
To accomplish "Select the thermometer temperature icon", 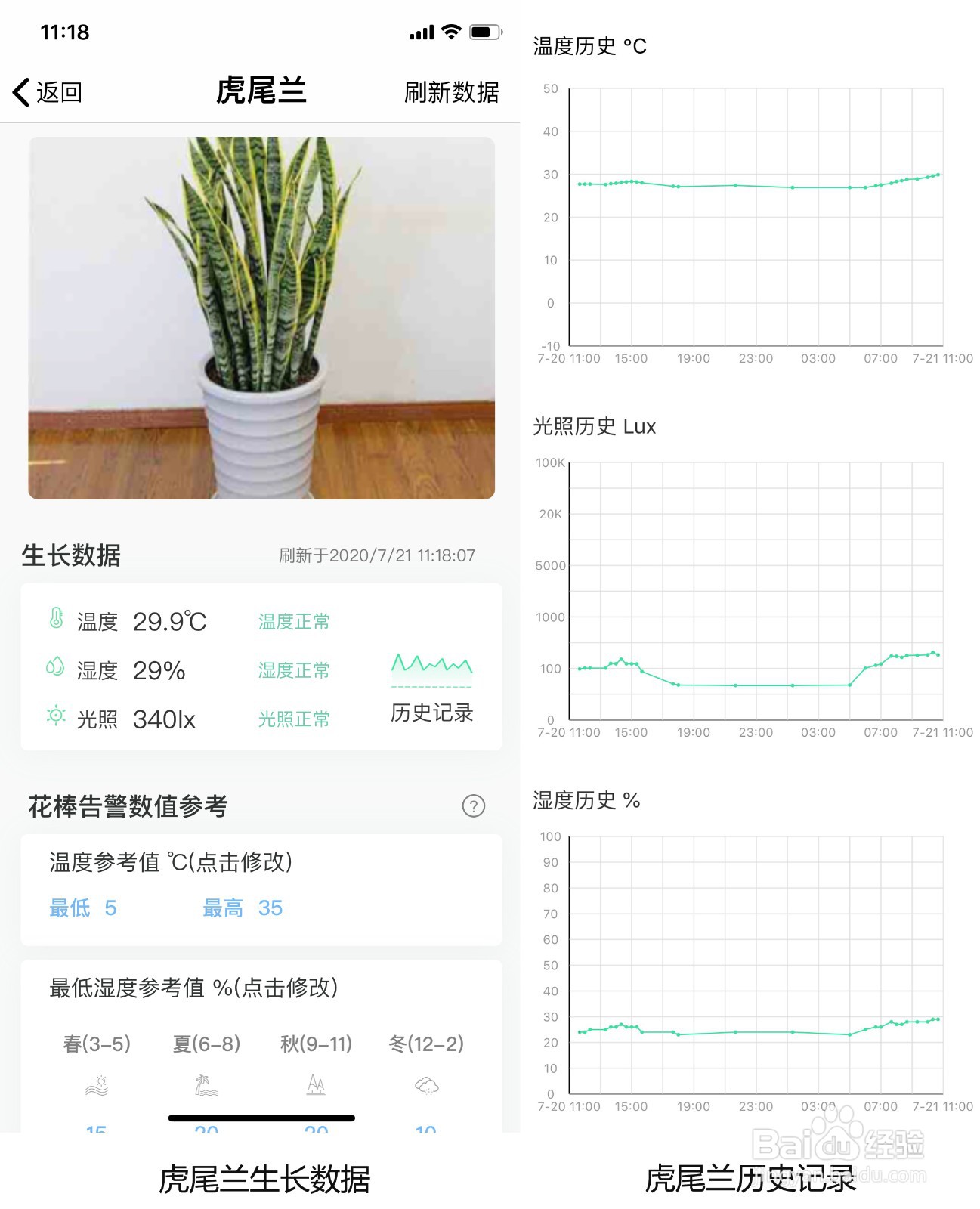I will coord(57,618).
